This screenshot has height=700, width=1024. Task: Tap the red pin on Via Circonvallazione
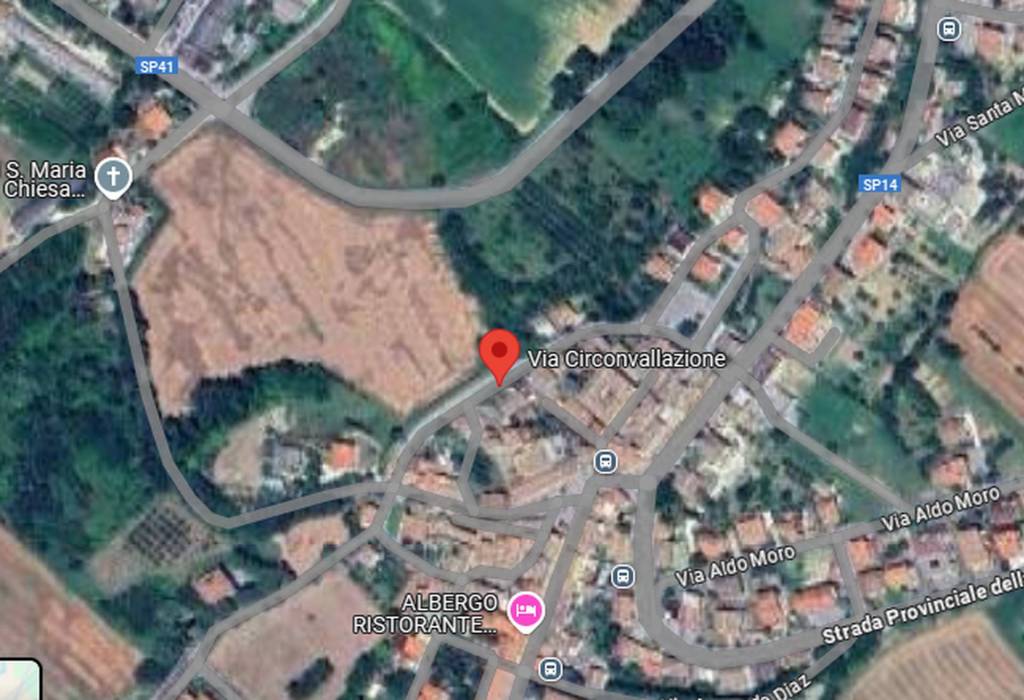(499, 353)
